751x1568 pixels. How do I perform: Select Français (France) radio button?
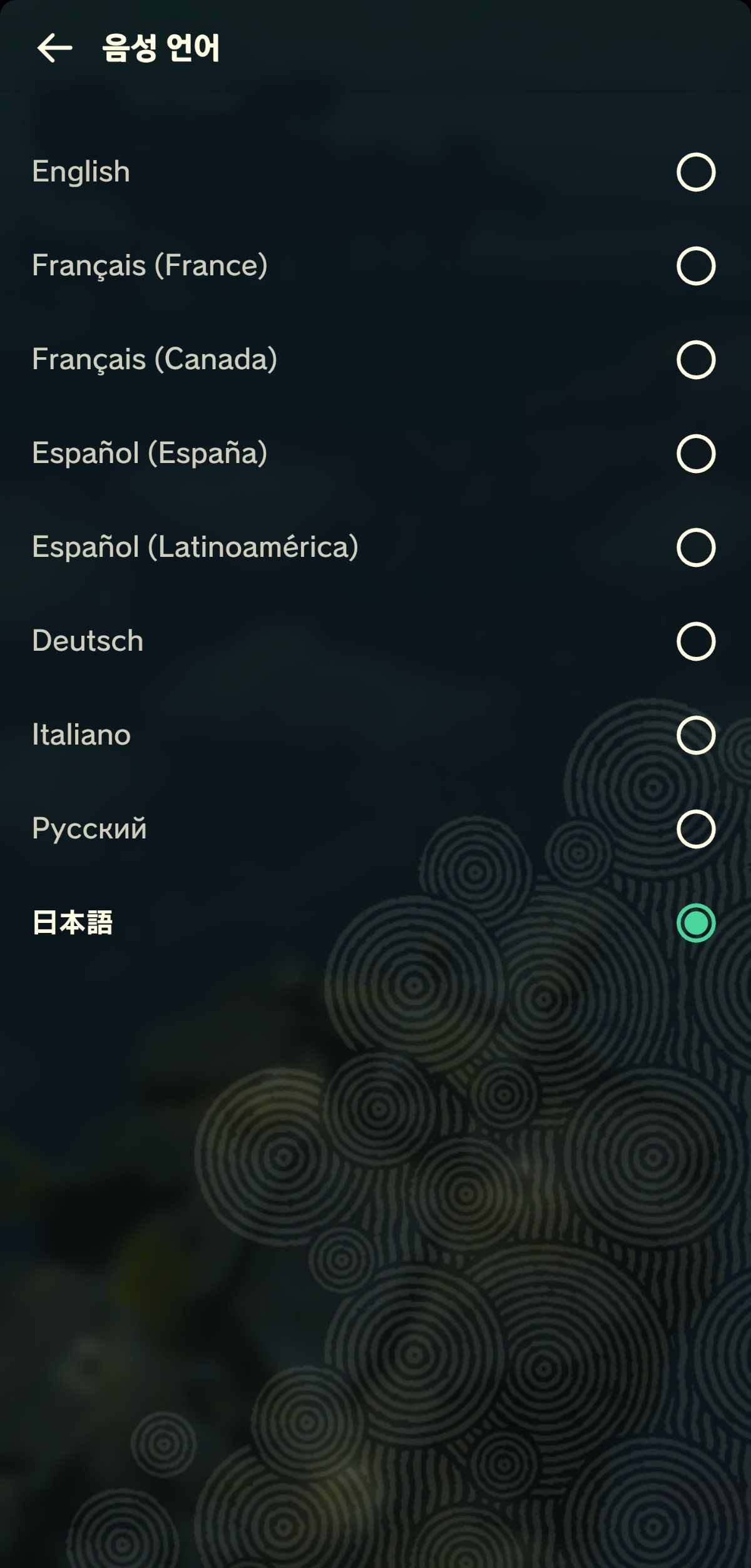point(697,265)
